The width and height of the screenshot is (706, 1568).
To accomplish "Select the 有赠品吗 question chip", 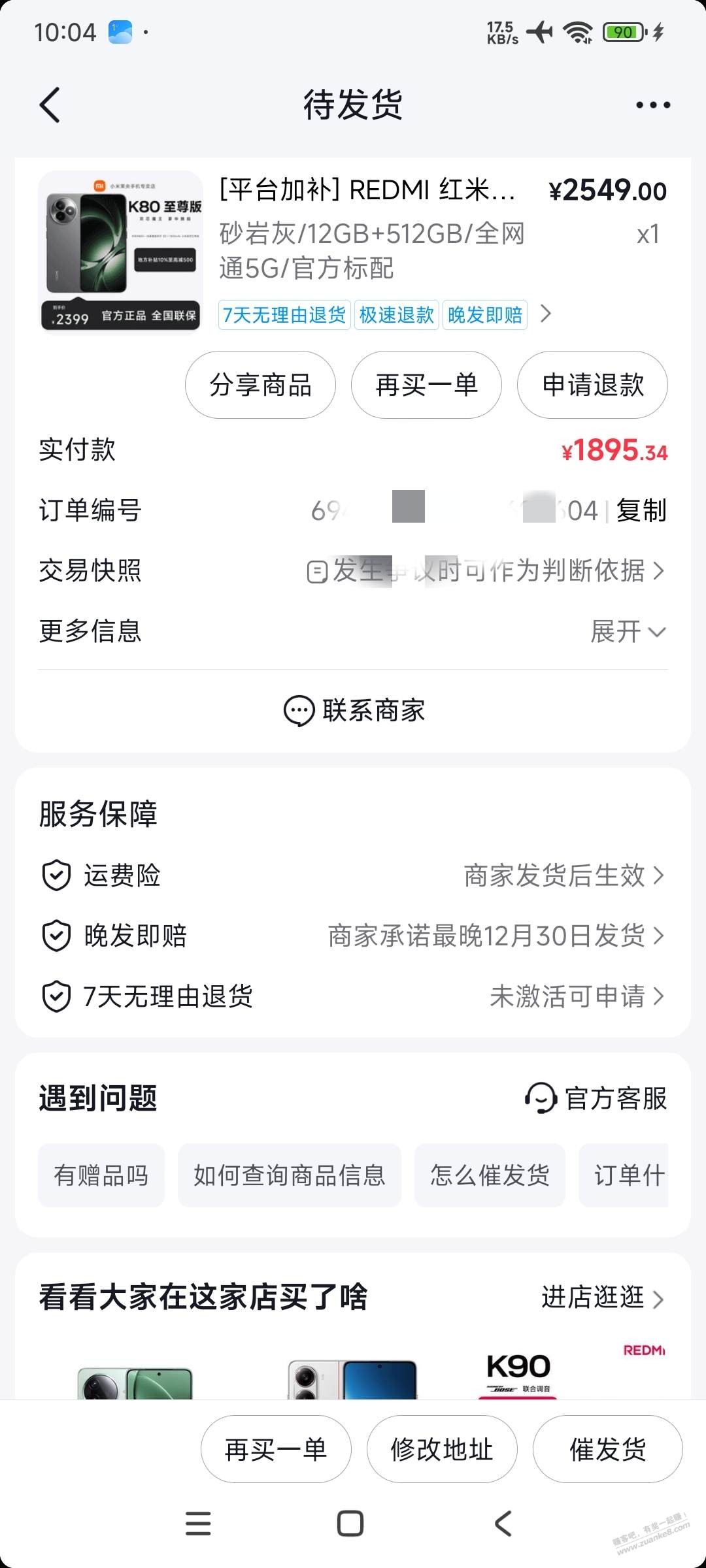I will [101, 1175].
